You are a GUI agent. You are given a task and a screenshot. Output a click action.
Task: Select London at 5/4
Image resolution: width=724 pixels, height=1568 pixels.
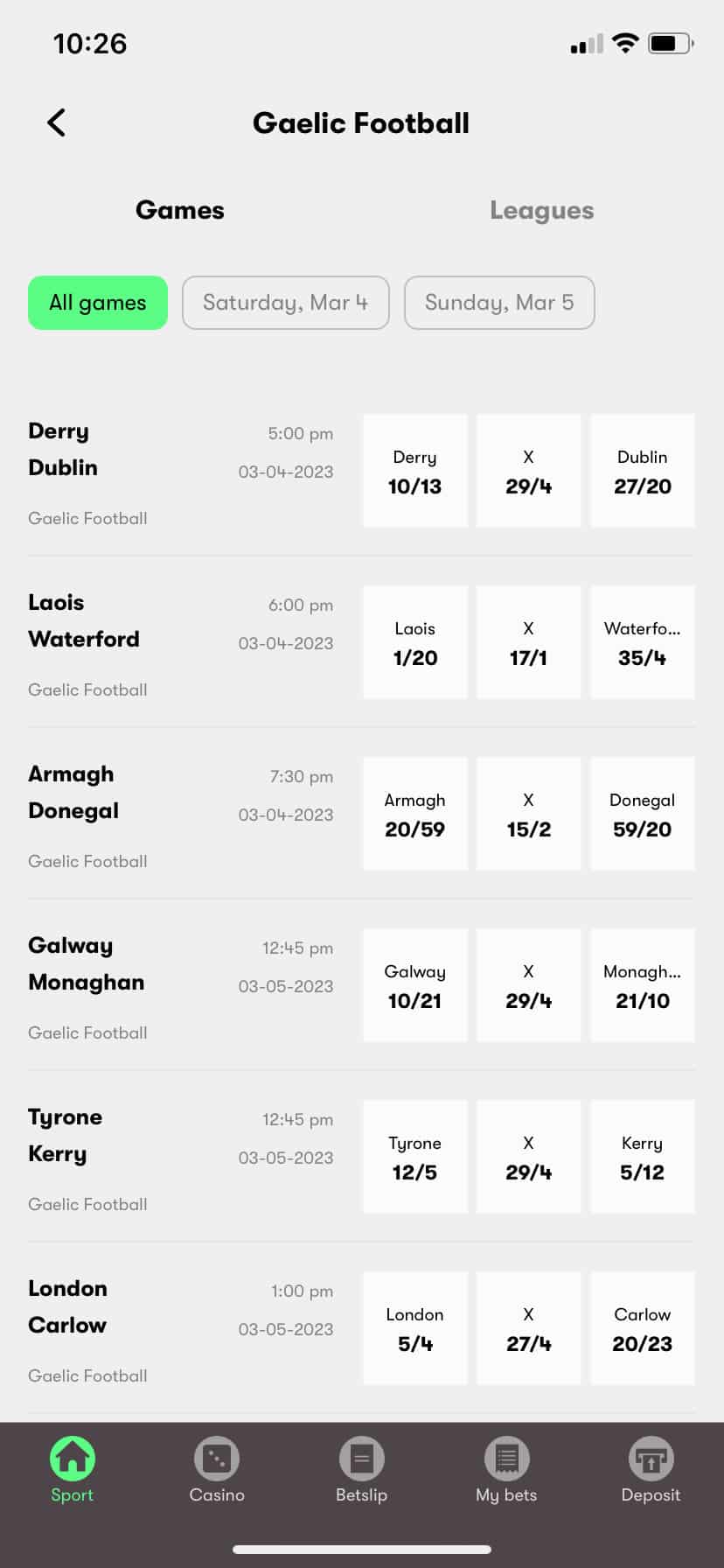[x=415, y=1328]
